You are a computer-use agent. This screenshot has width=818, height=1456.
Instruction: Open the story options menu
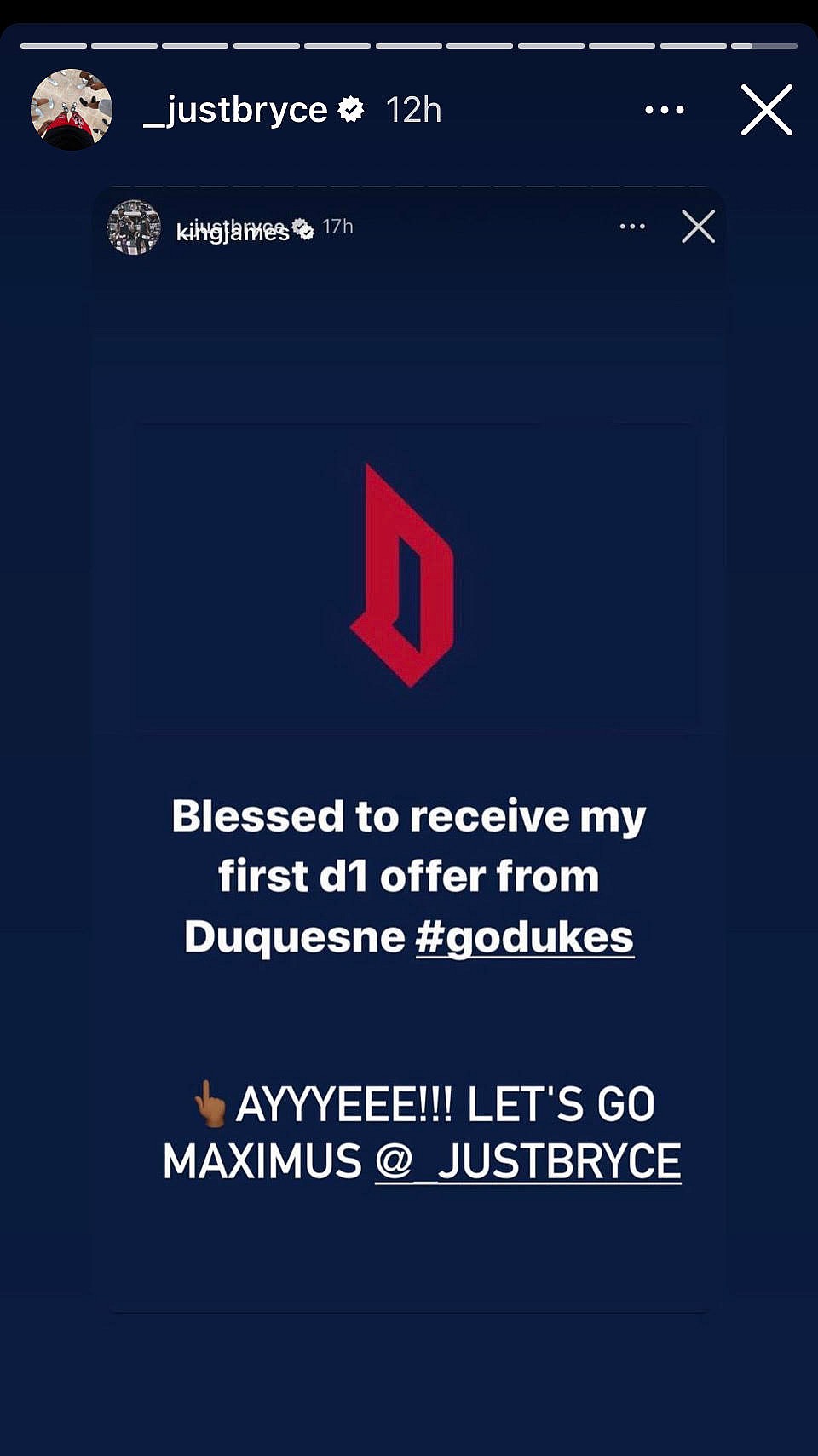664,110
